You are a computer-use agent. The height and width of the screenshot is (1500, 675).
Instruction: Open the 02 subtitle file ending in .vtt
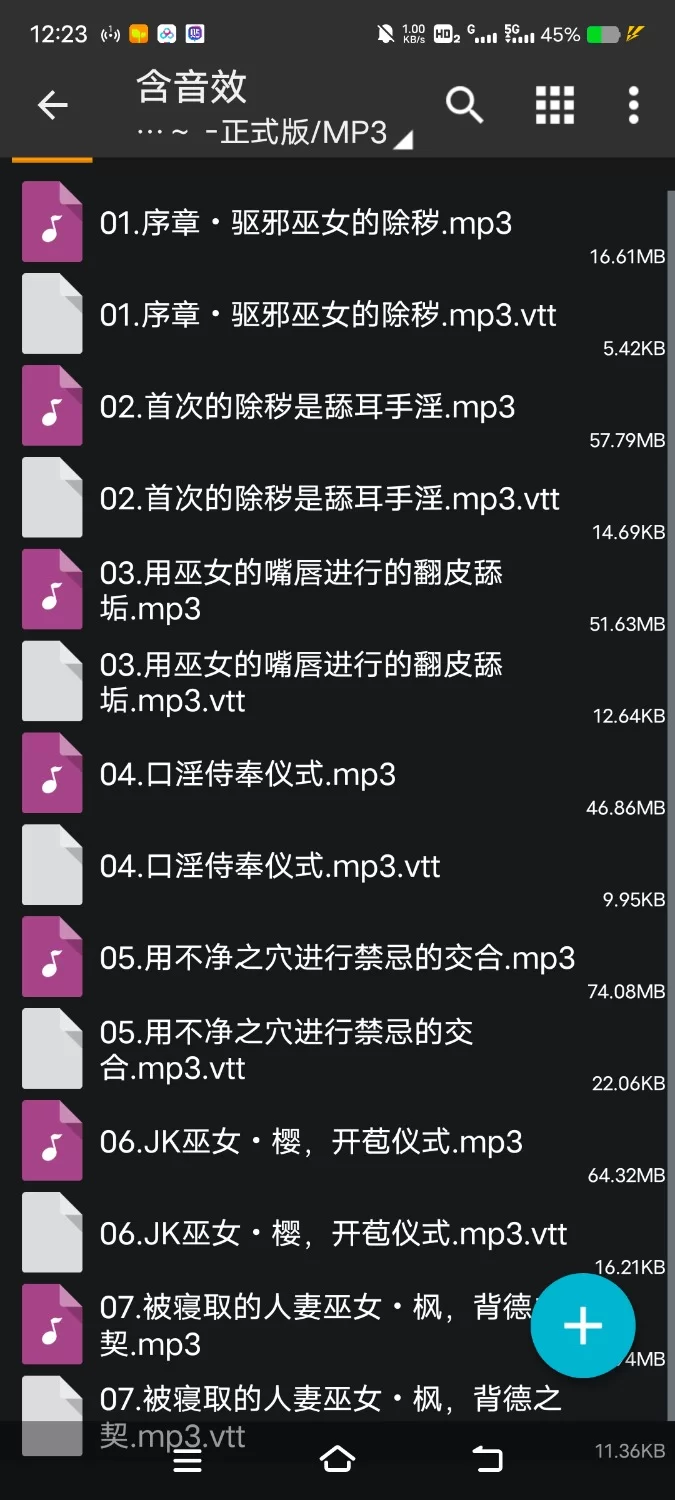coord(329,499)
